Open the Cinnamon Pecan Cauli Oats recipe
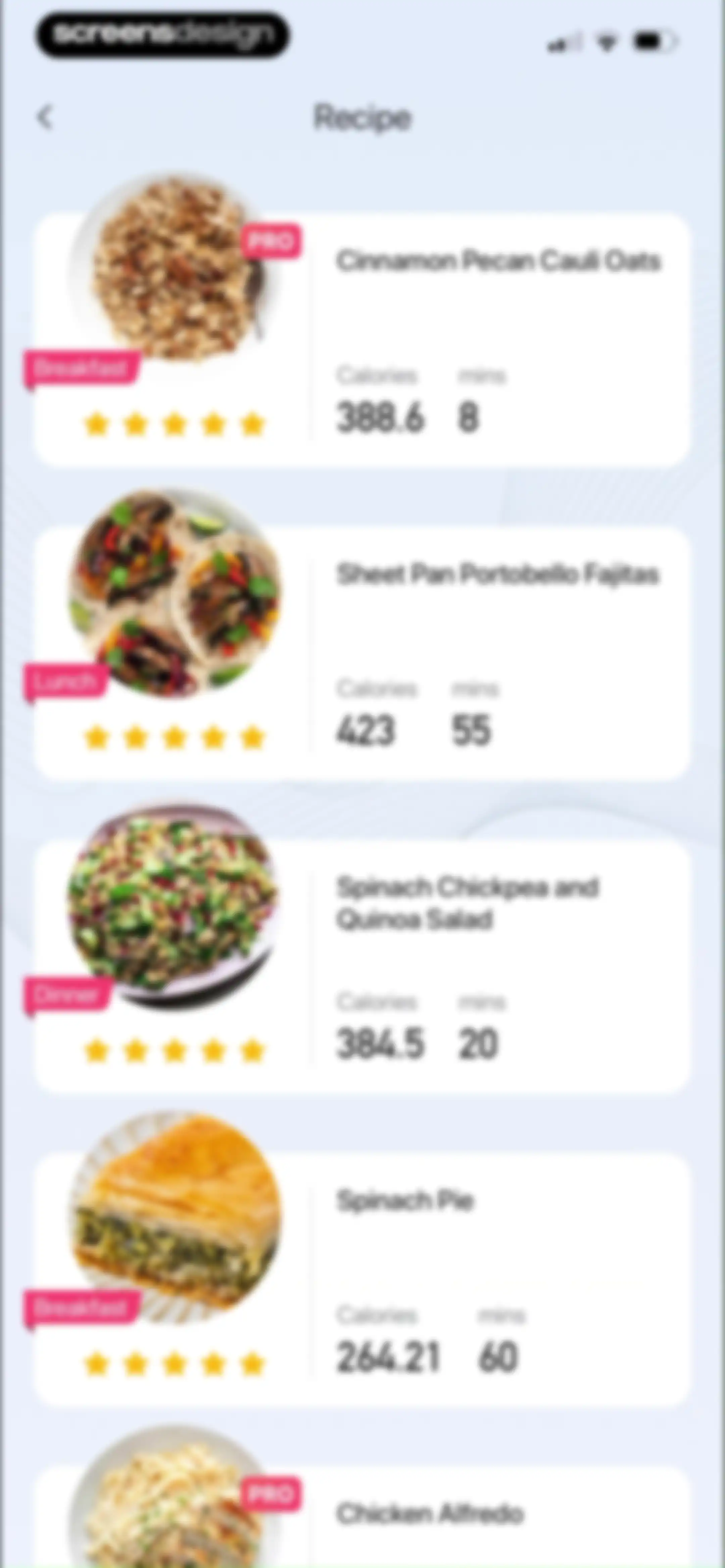This screenshot has width=725, height=1568. [x=362, y=340]
